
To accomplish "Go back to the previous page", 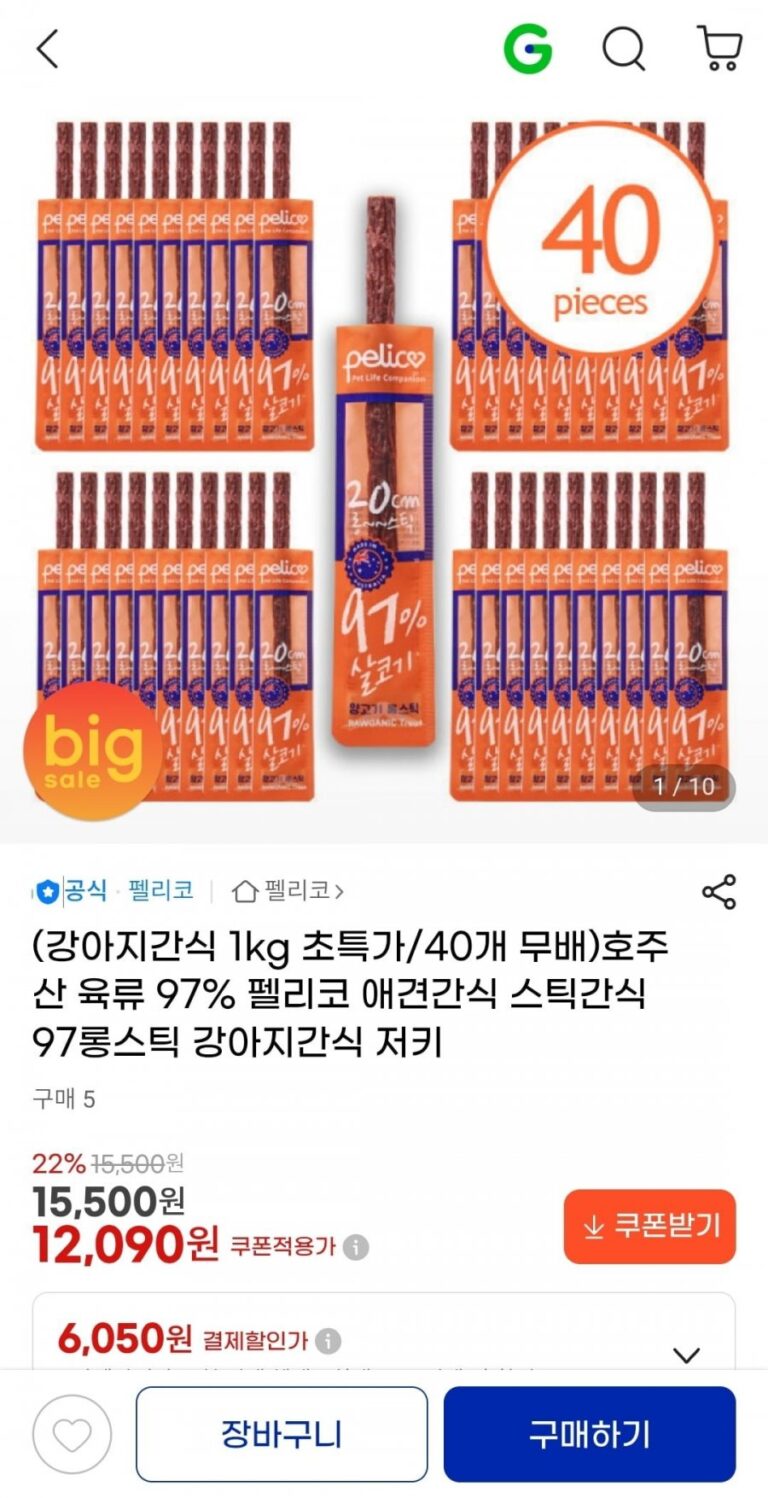I will click(48, 49).
